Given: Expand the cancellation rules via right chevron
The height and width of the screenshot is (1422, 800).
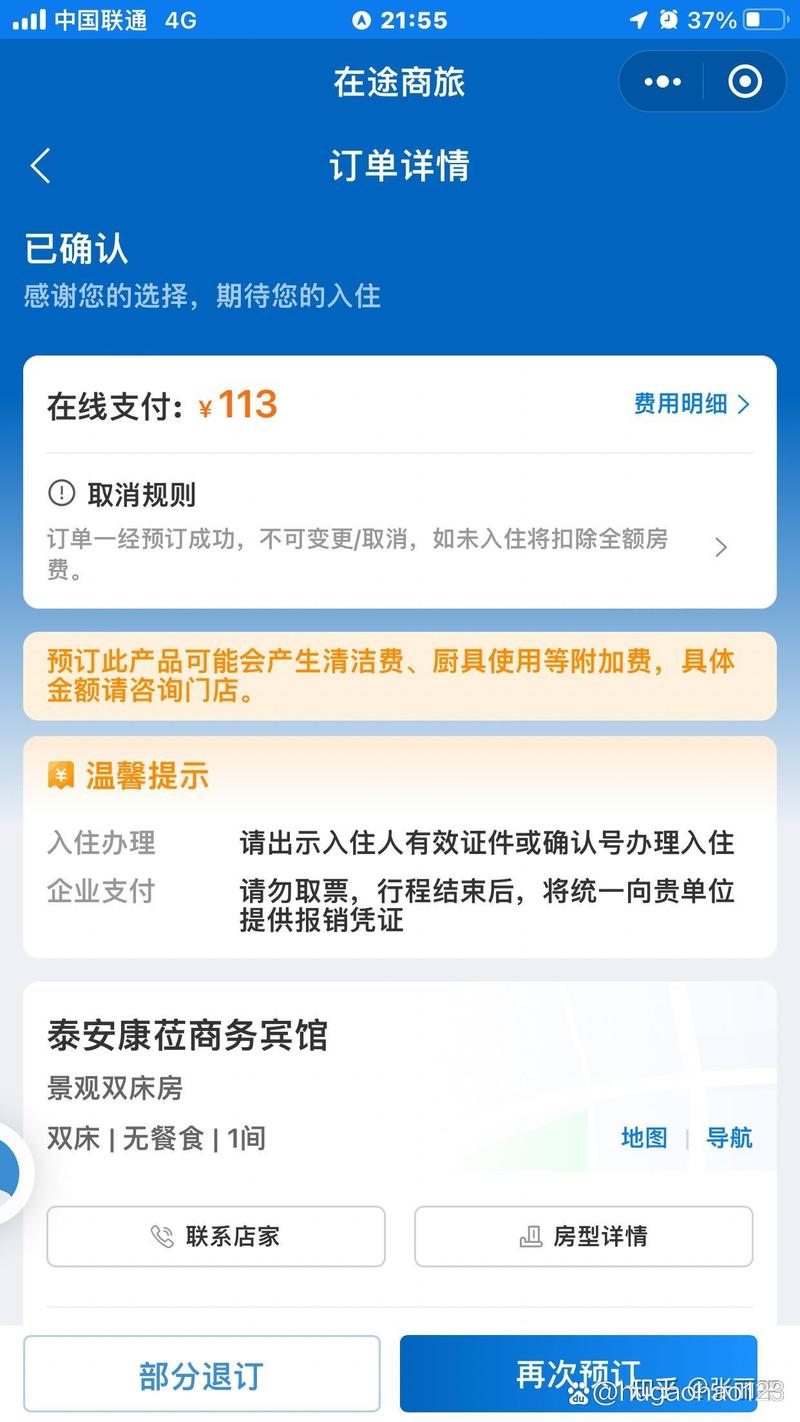Looking at the screenshot, I should 722,547.
